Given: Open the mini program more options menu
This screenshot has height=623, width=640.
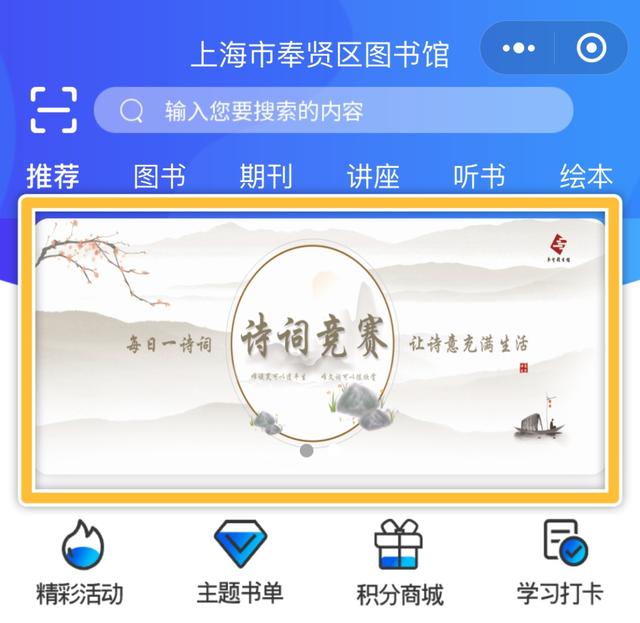Looking at the screenshot, I should (519, 48).
